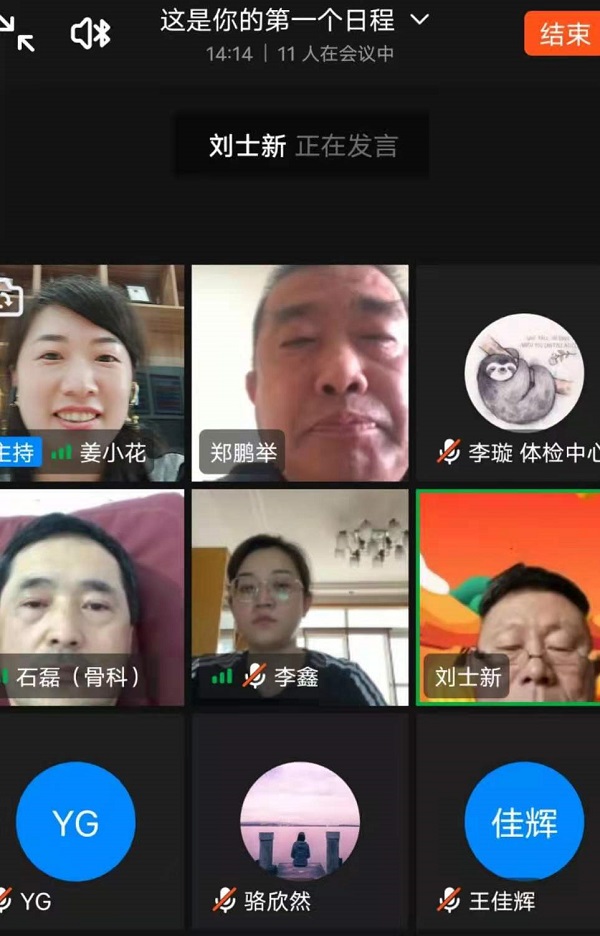Open 李鑫's video tile
This screenshot has height=936, width=600.
click(x=300, y=597)
